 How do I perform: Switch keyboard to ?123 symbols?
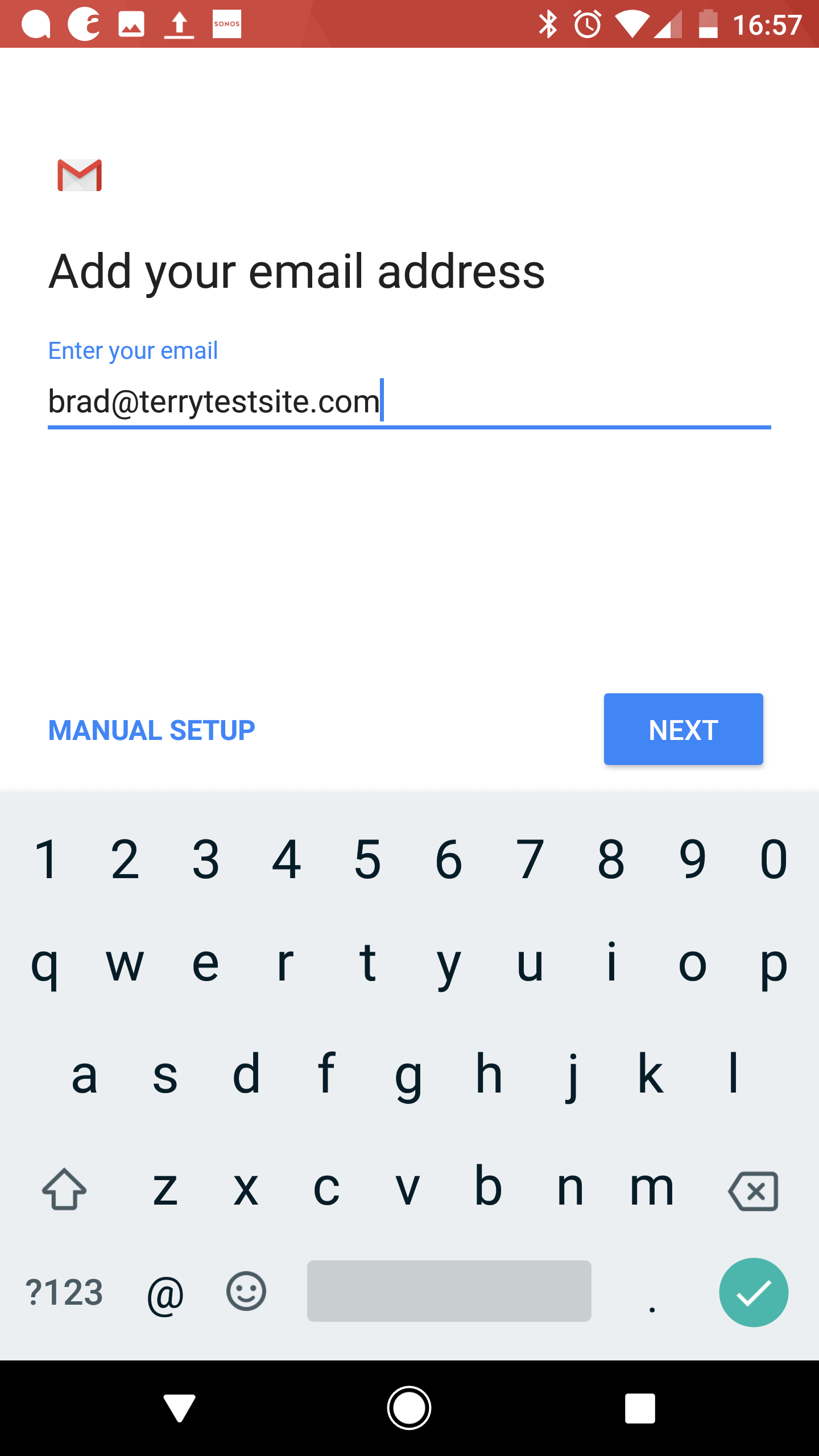64,1292
